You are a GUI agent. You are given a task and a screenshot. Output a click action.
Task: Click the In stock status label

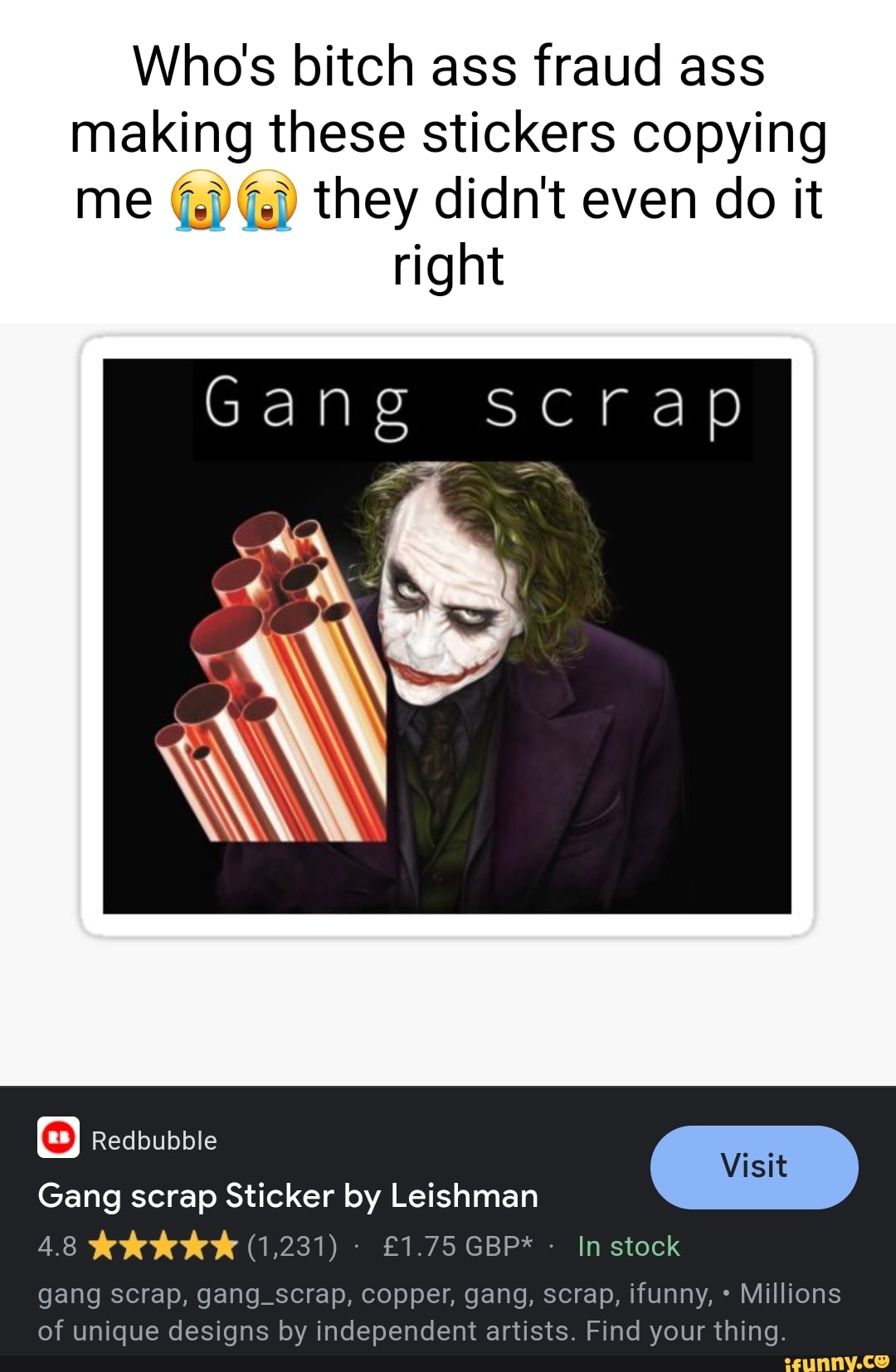628,1247
